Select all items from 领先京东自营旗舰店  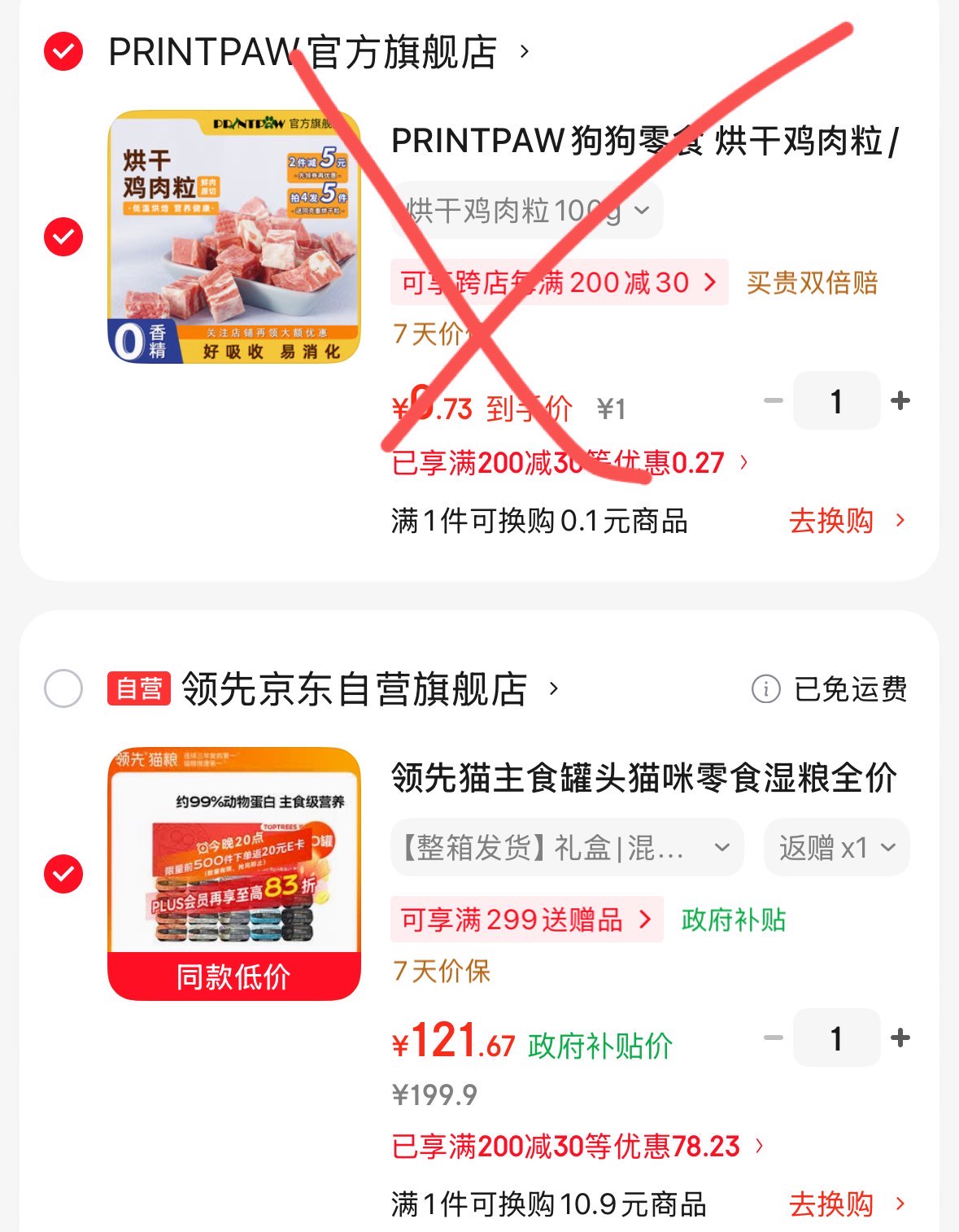63,689
